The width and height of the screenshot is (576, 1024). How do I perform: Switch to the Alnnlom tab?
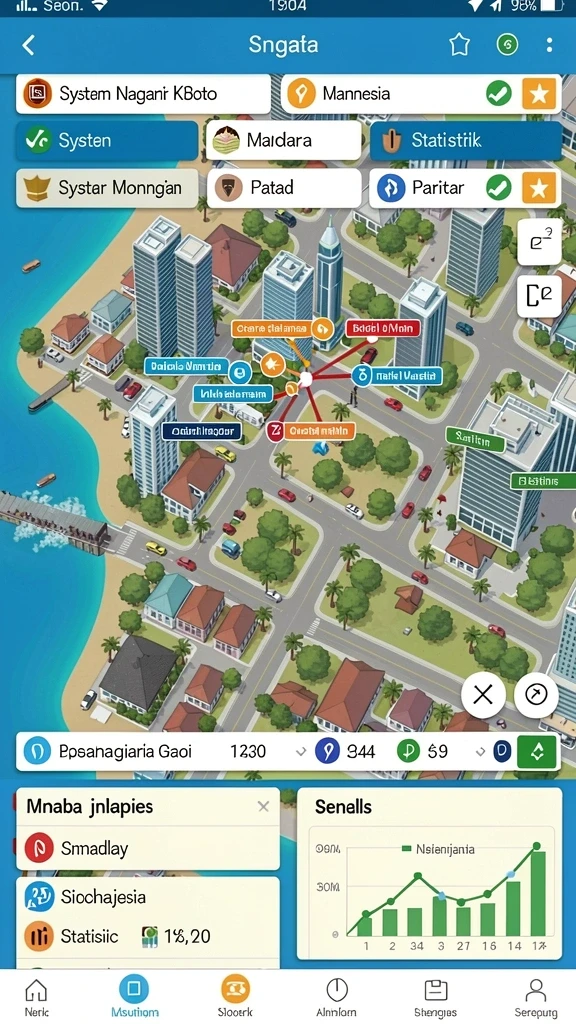coord(336,999)
